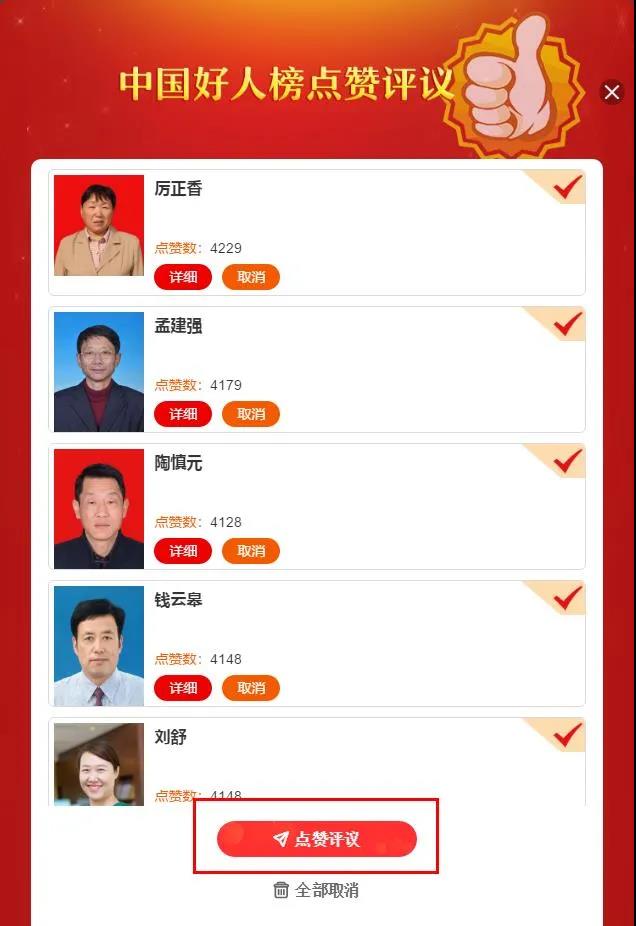
Task: Cancel the vote for 钱云皋
Action: coord(251,688)
